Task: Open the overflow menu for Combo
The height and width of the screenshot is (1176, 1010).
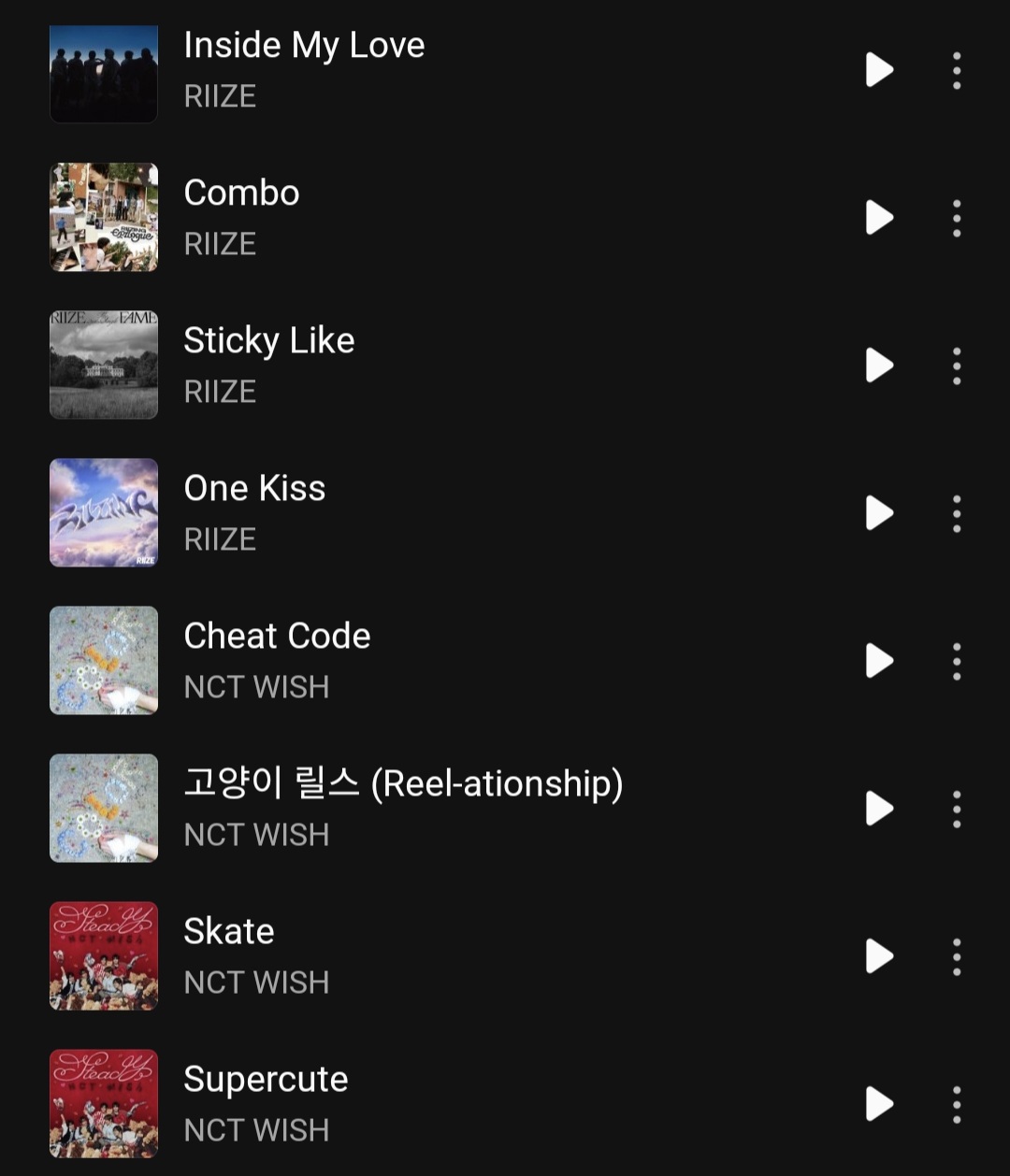Action: pos(956,219)
